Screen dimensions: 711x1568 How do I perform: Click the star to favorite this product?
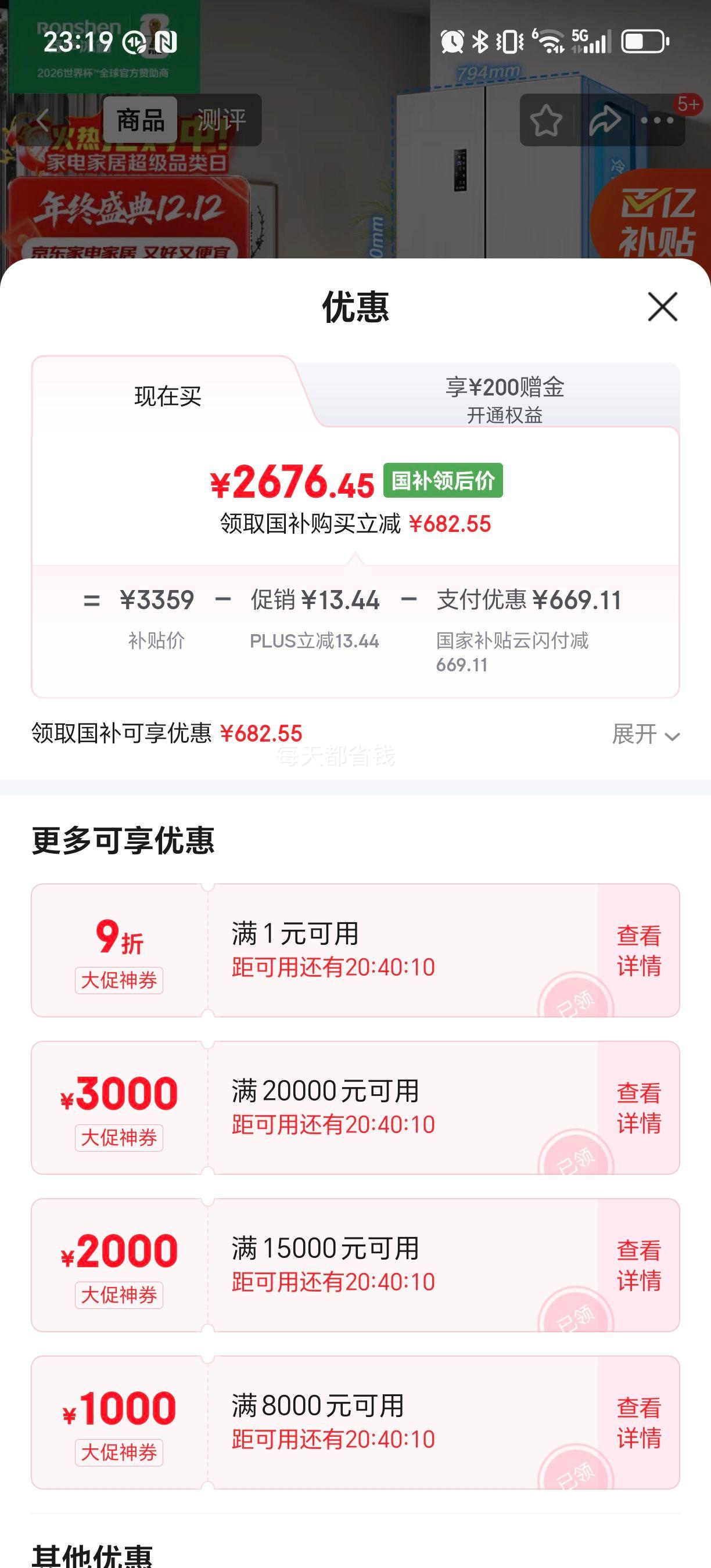click(545, 121)
